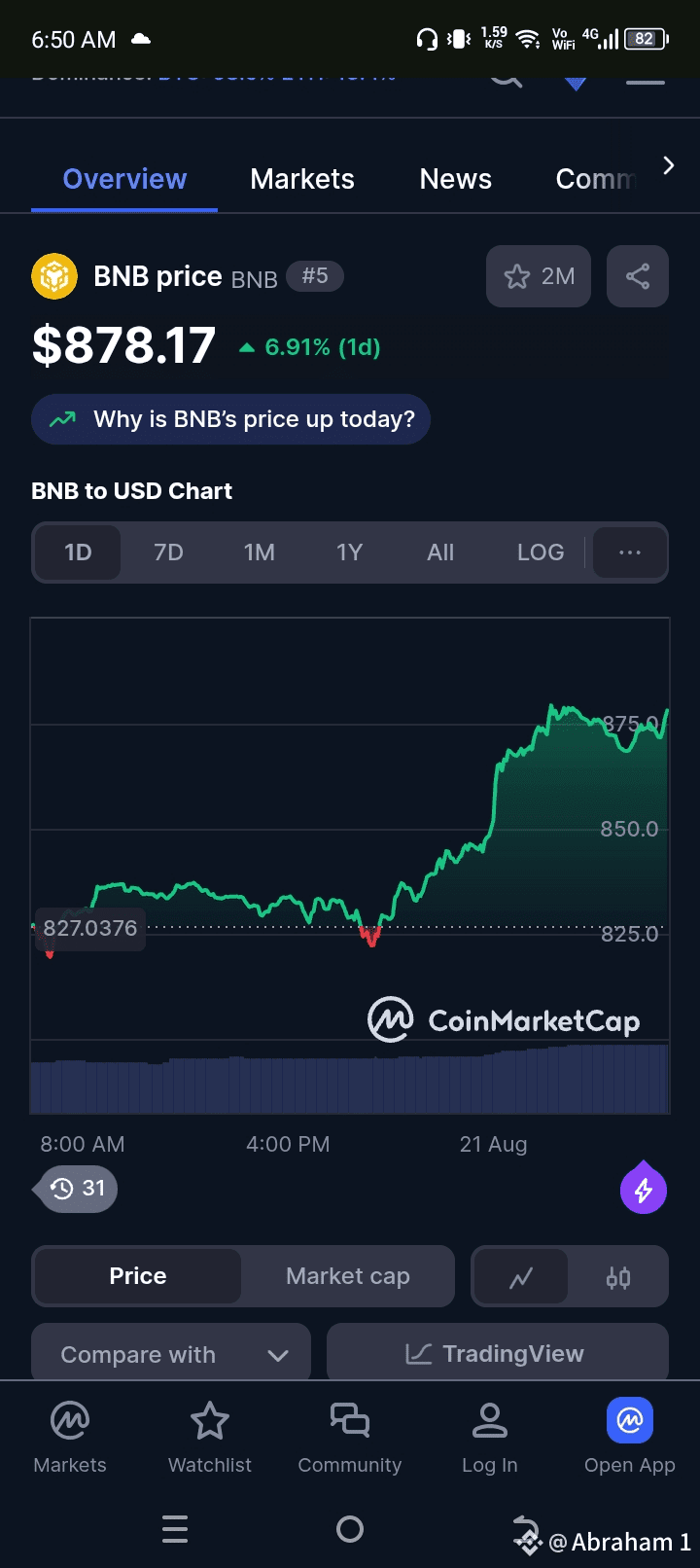
Task: Open the News tab
Action: 456,179
